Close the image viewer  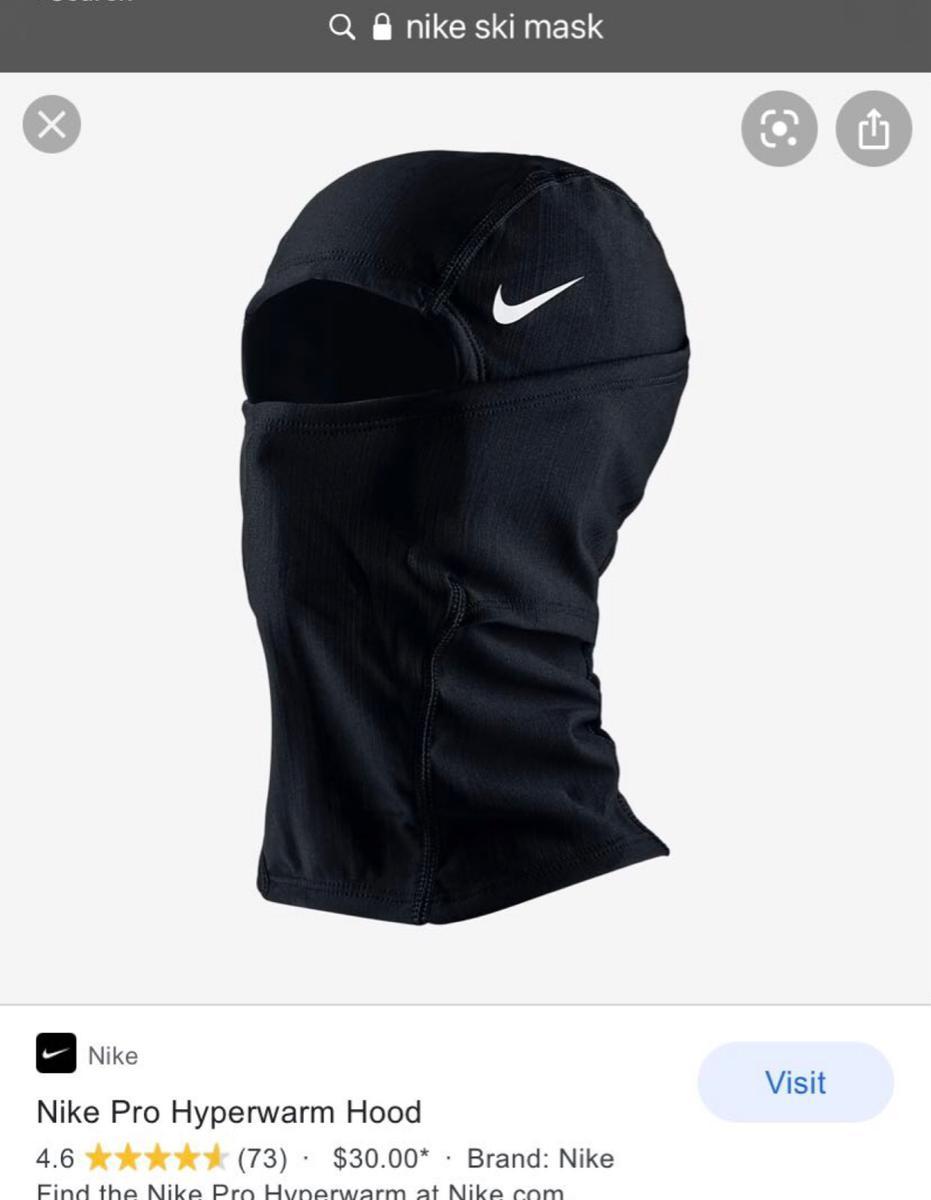[52, 125]
